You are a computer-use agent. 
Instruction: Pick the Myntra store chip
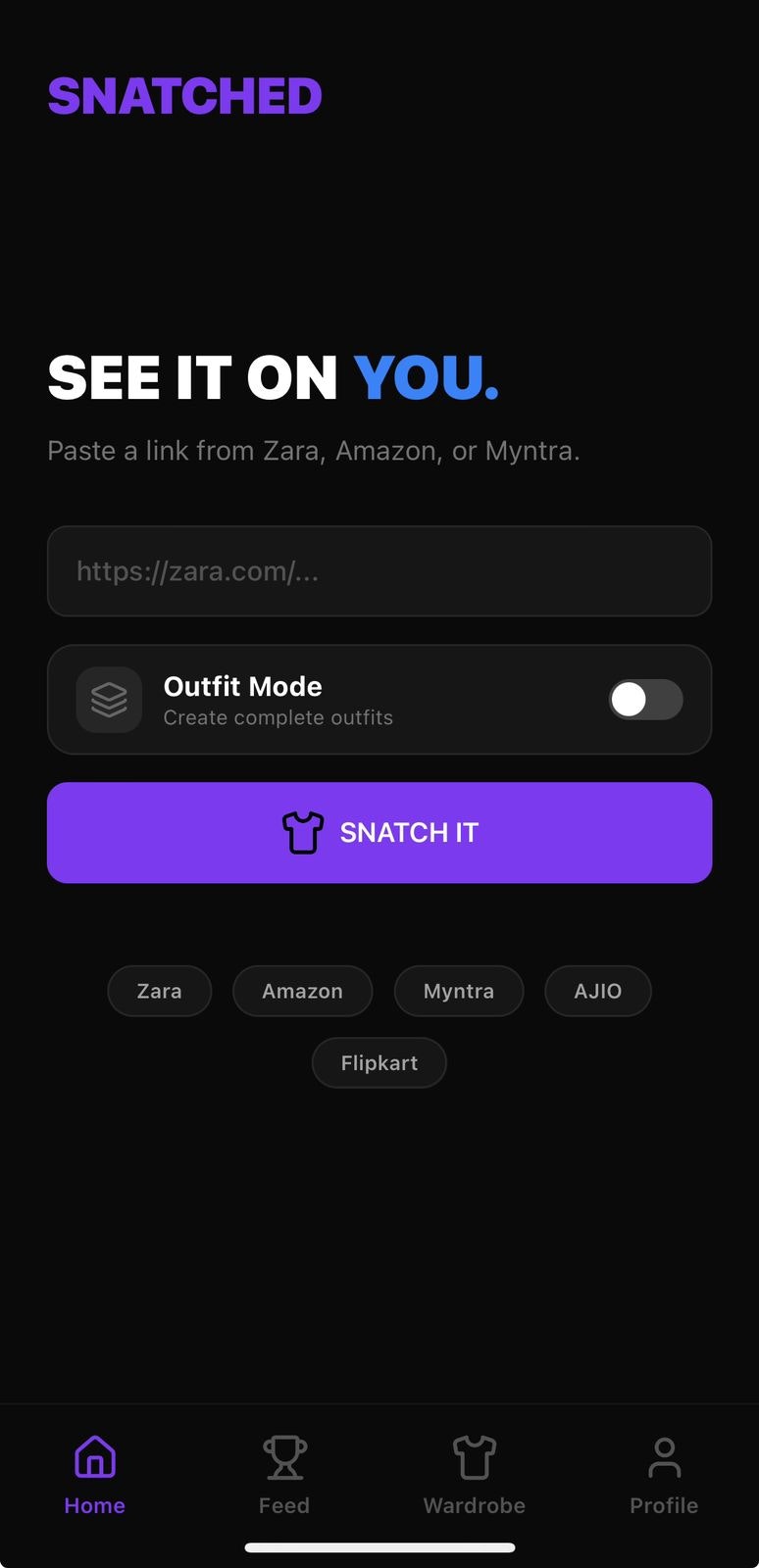point(458,991)
